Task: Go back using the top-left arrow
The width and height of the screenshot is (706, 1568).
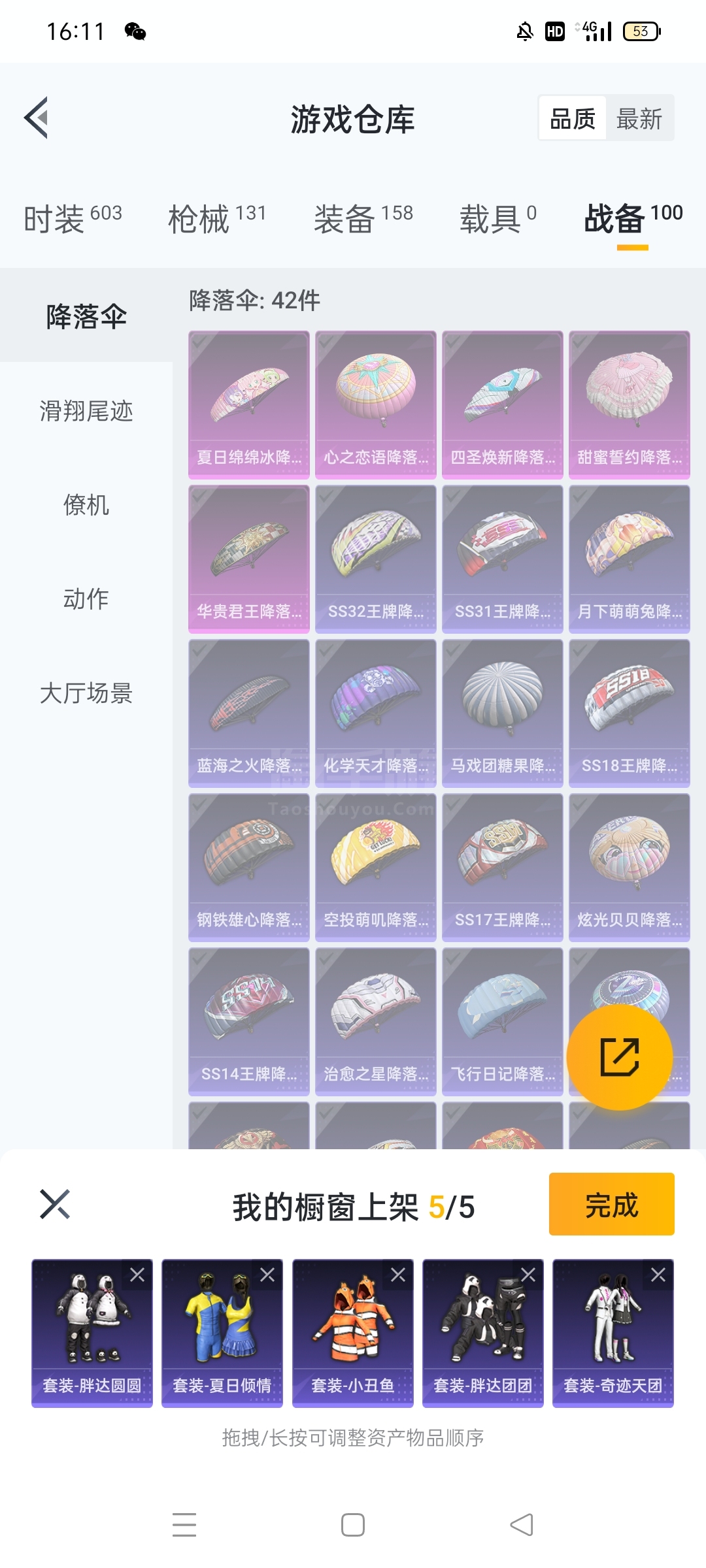Action: 36,118
